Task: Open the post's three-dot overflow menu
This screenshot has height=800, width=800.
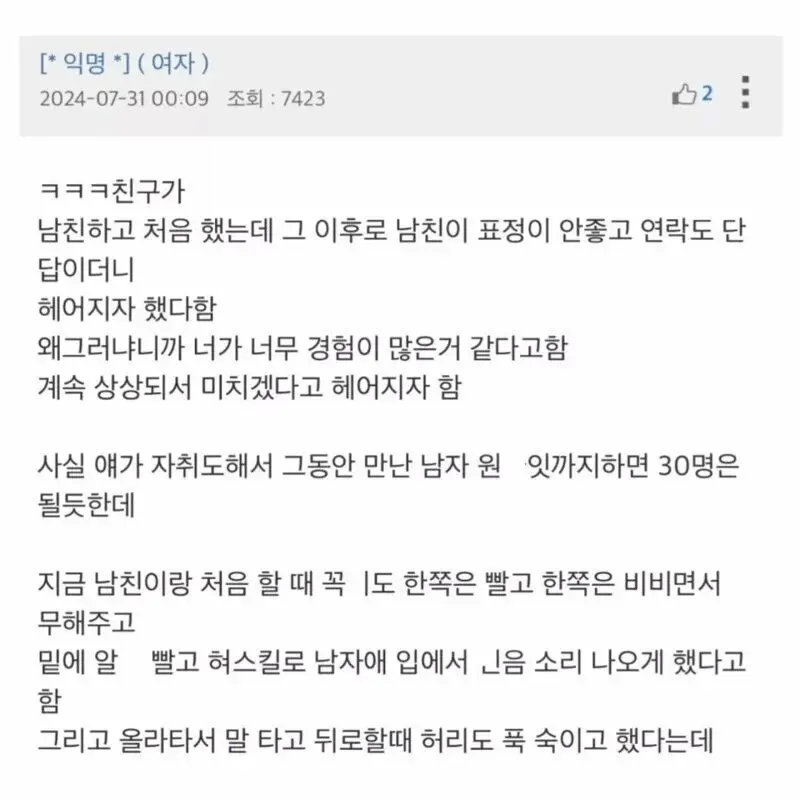Action: 744,92
